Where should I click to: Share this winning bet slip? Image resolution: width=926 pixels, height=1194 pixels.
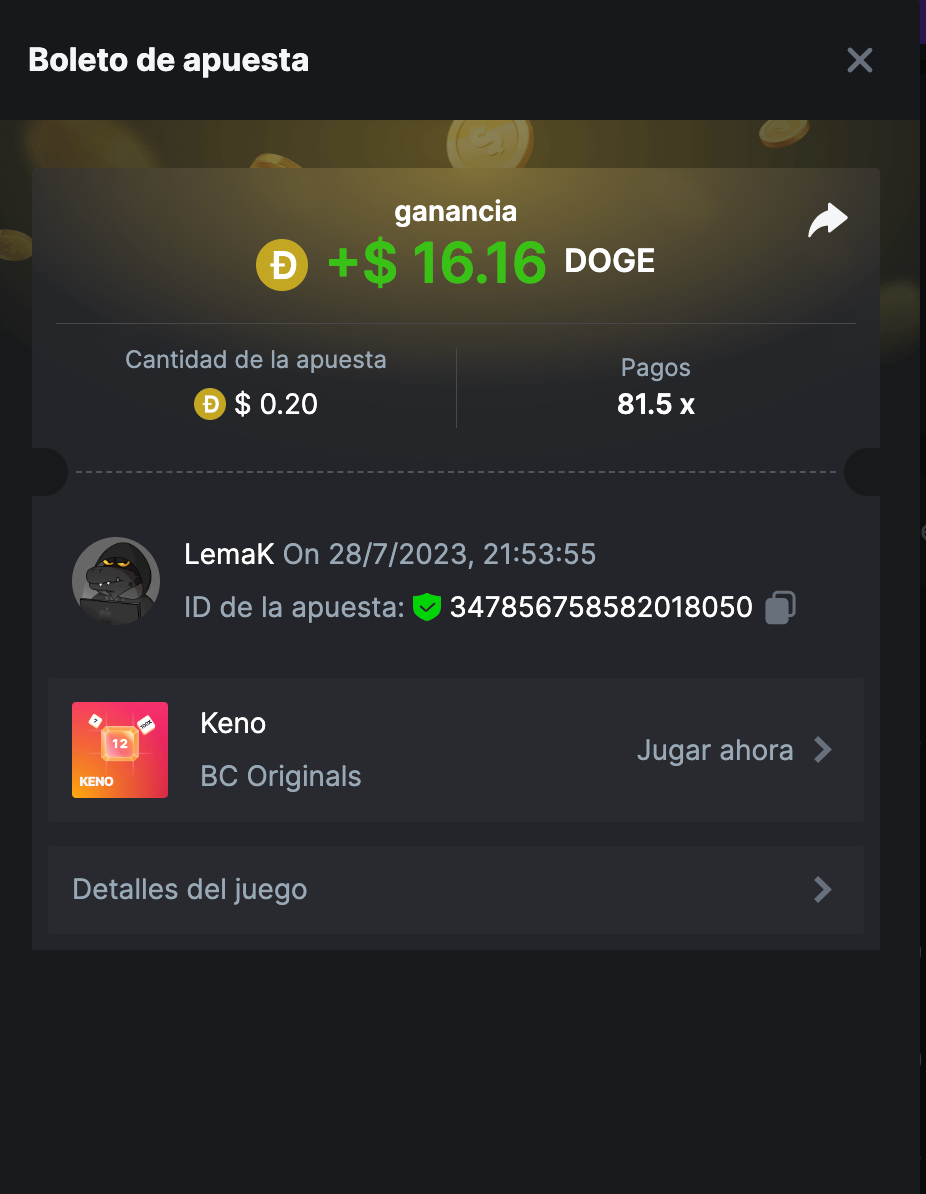click(827, 221)
